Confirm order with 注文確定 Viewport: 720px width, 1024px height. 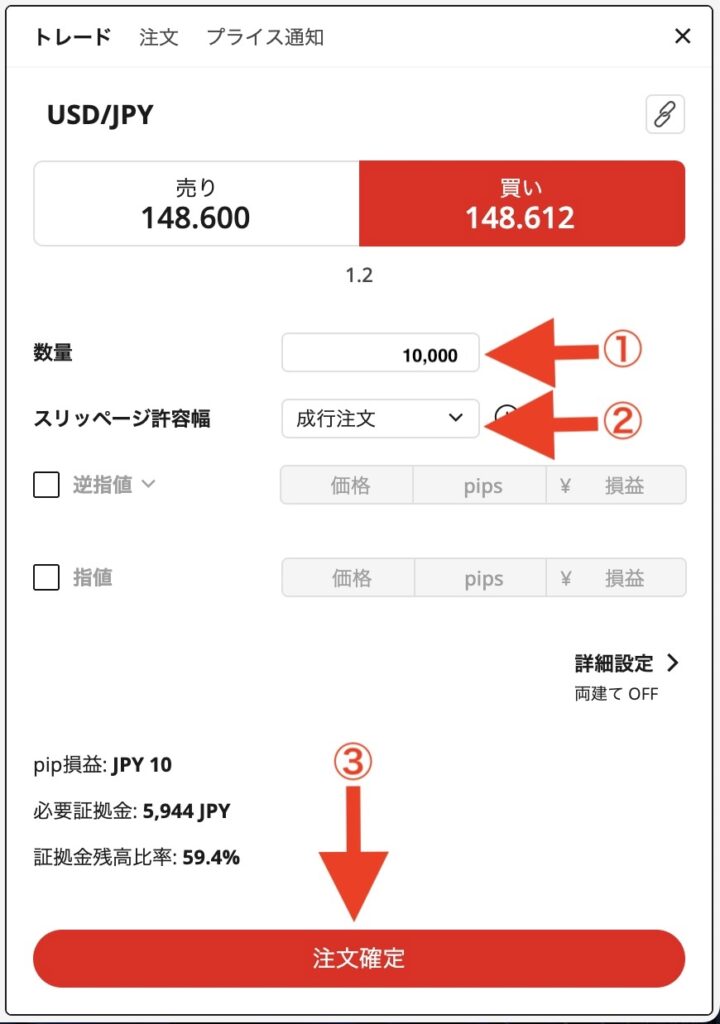359,958
